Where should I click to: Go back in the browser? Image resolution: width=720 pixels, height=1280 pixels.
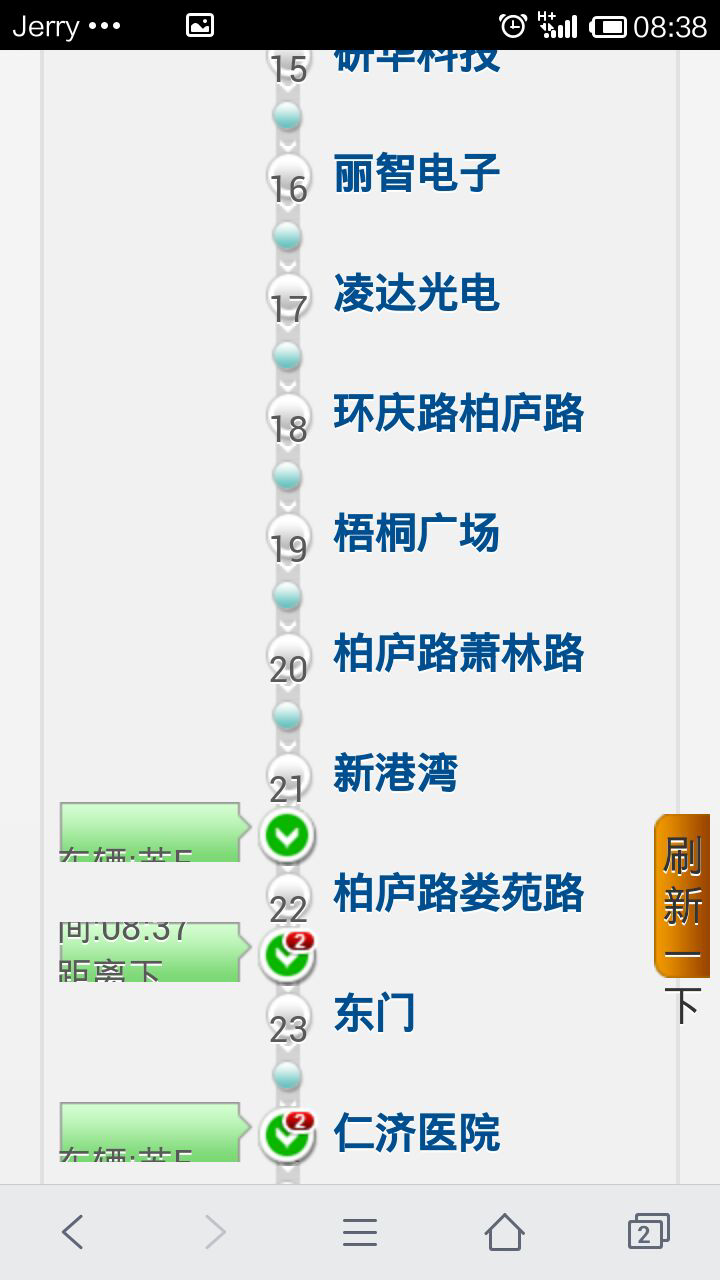72,1232
